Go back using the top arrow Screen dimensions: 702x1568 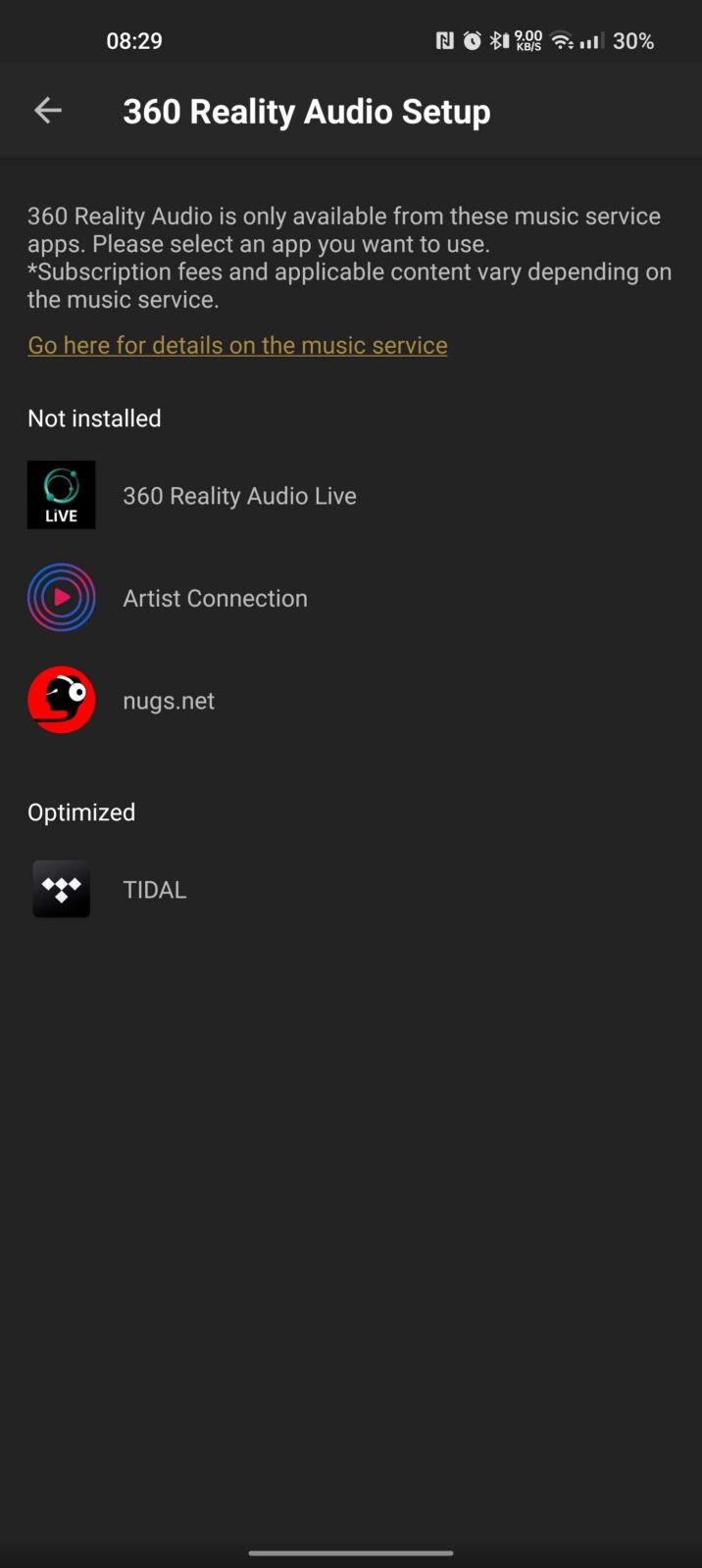point(48,111)
